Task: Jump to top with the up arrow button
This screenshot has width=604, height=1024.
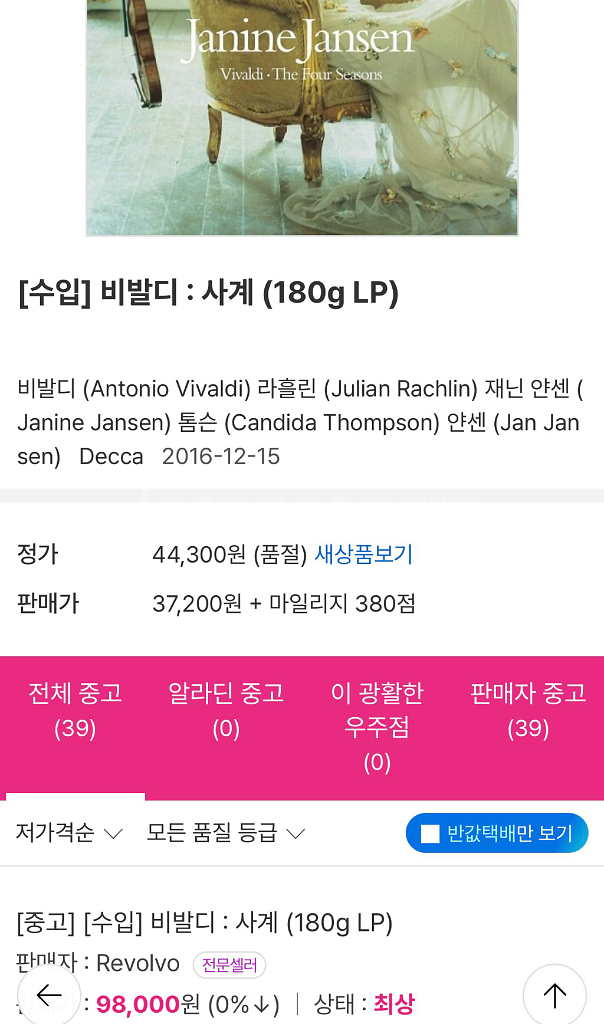Action: (x=554, y=994)
